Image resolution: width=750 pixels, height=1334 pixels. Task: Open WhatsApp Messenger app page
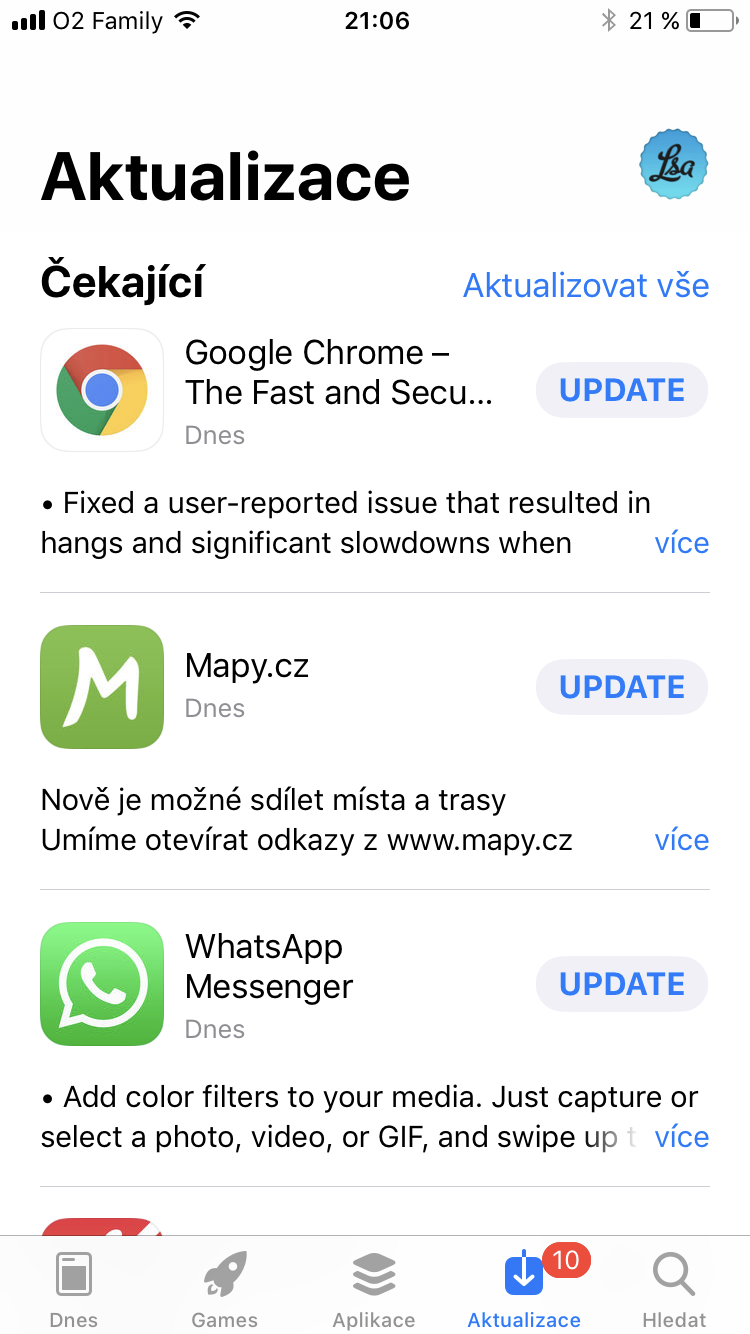point(102,984)
